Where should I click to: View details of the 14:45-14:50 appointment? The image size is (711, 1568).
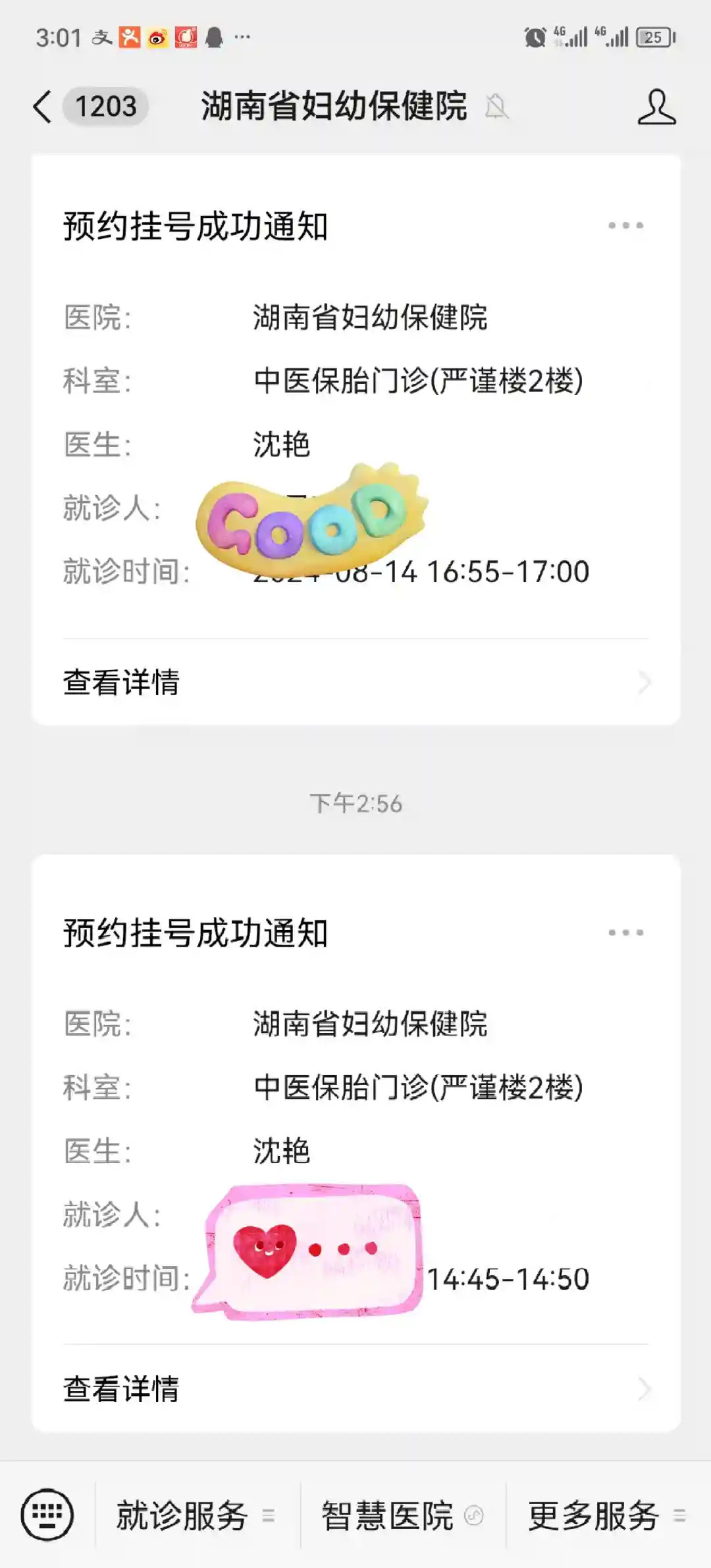(x=355, y=1388)
